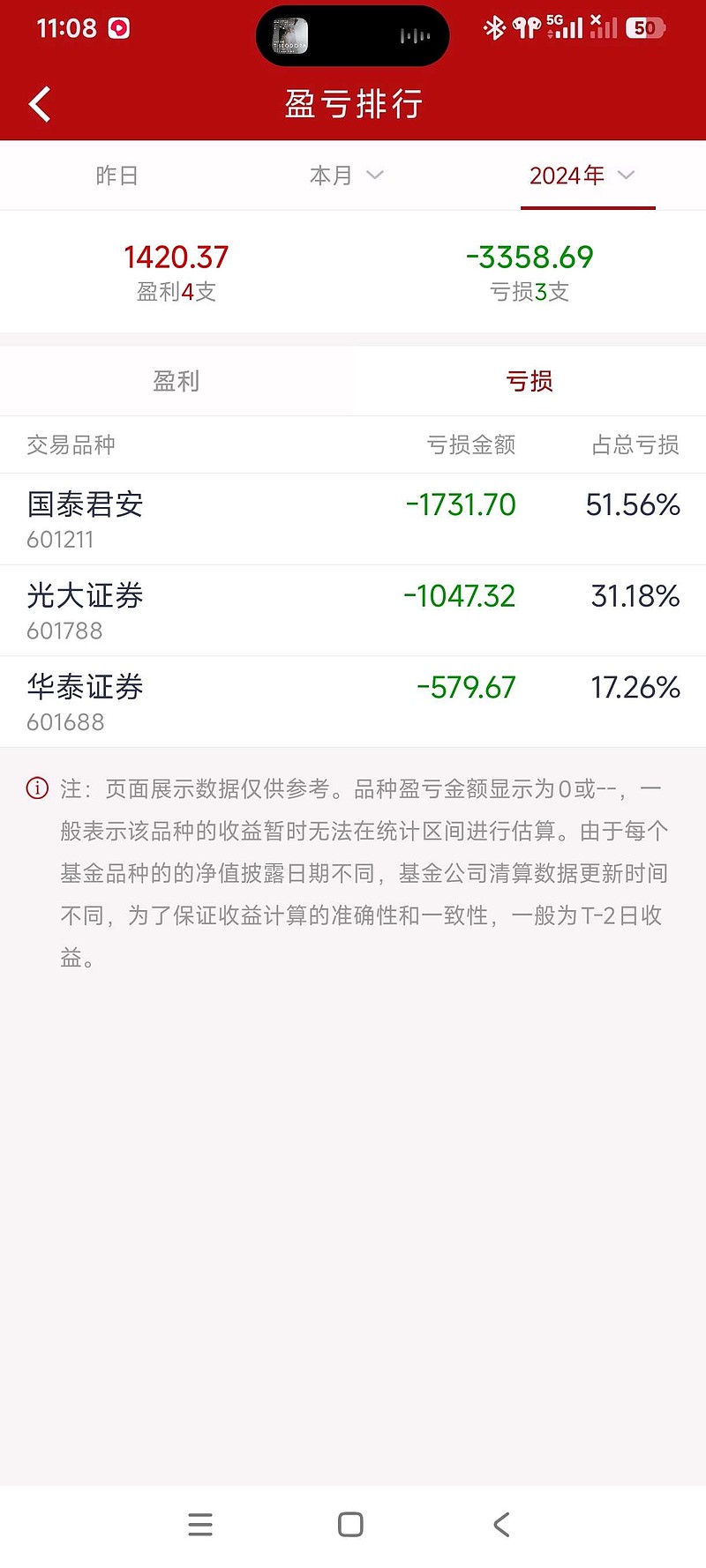Viewport: 706px width, 1568px height.
Task: Select the 光大证券 601788 row
Action: coord(353,610)
